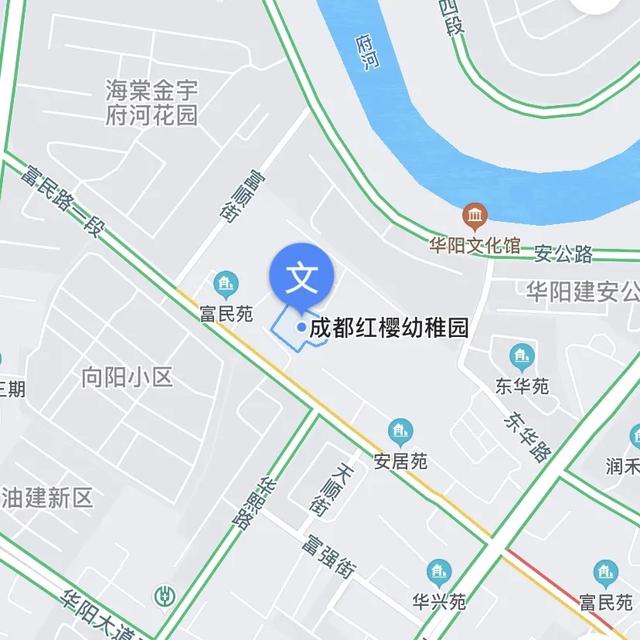Open the 东华苑 residential marker
Screen dimensions: 640x640
521,355
